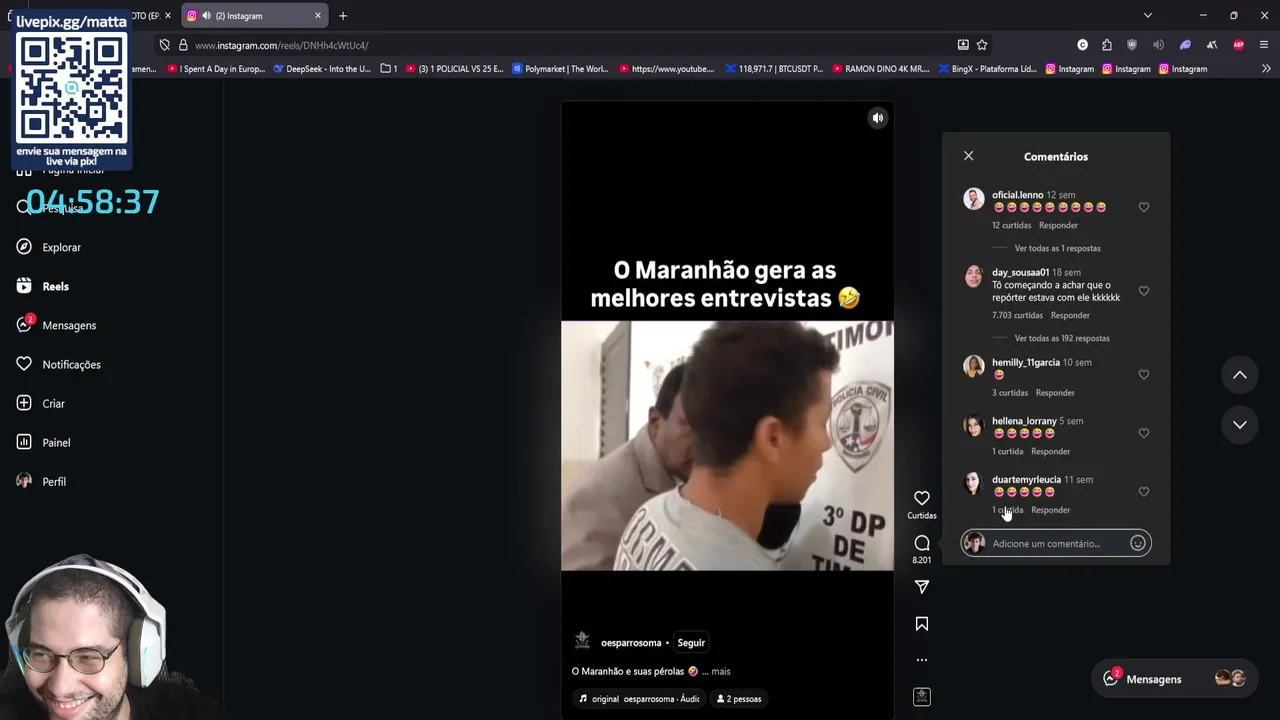Open Explorar in the sidebar
This screenshot has height=720, width=1280.
[x=61, y=247]
